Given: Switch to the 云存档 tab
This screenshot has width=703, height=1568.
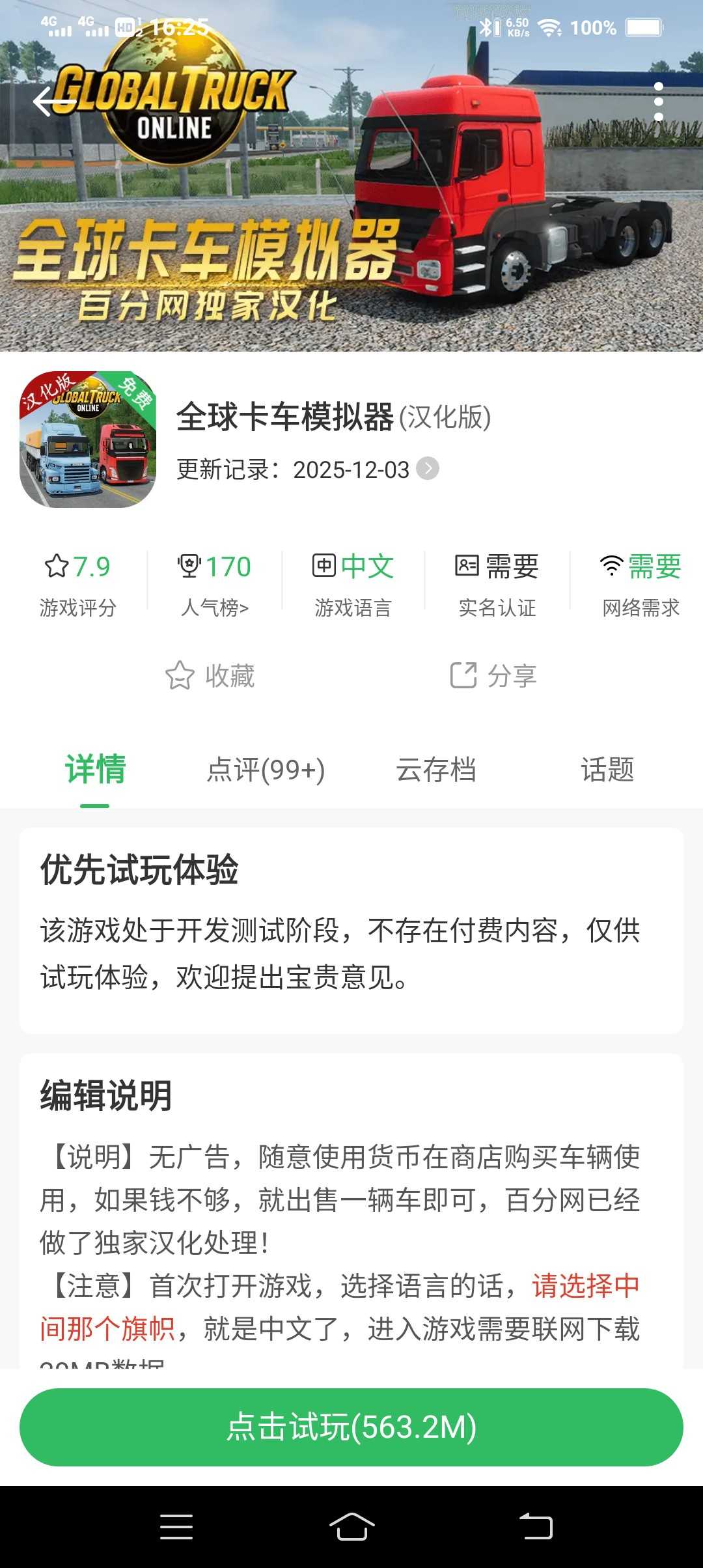Looking at the screenshot, I should point(436,770).
